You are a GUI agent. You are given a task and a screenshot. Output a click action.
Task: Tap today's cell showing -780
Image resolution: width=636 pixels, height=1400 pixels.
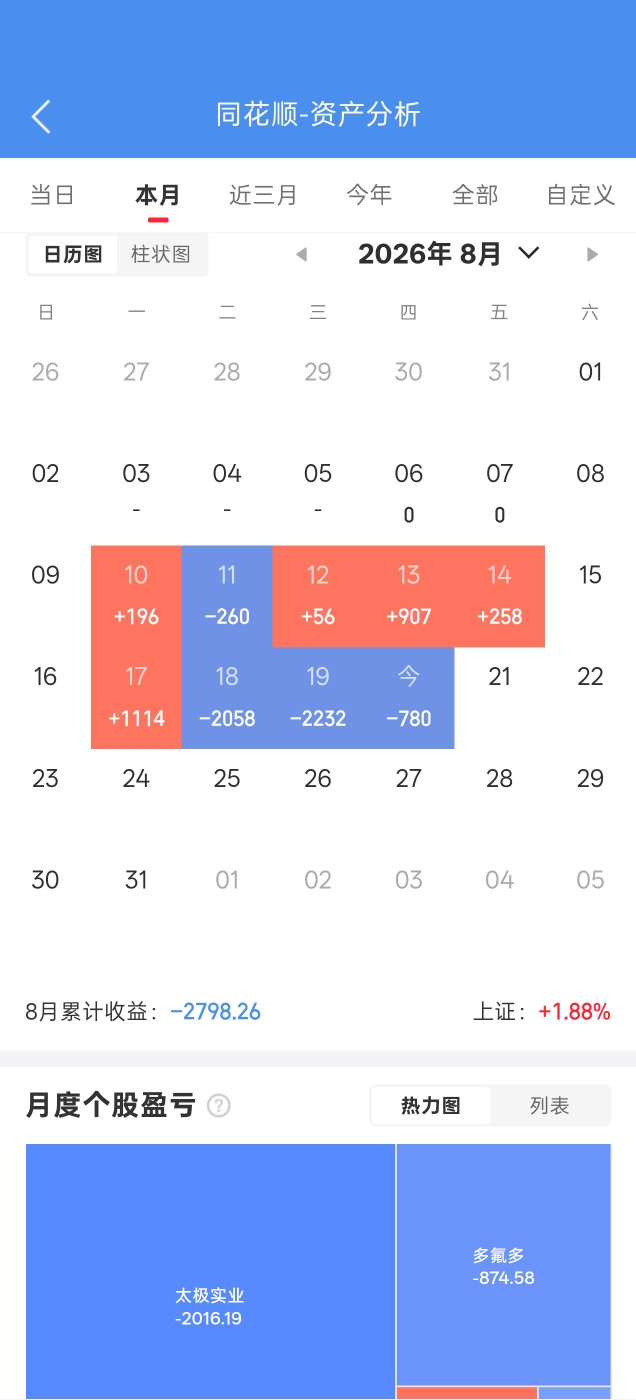408,698
